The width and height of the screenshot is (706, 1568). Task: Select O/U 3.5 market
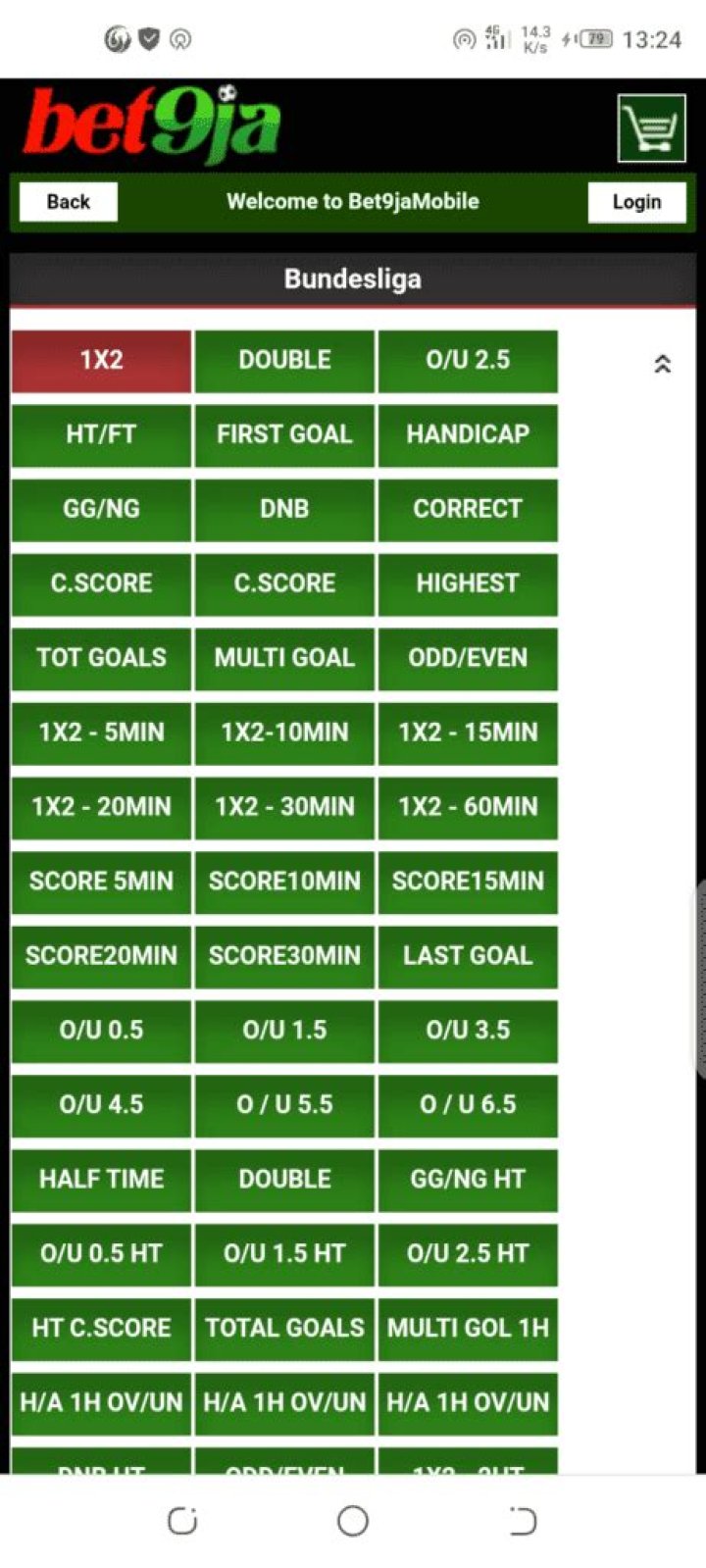coord(468,1031)
